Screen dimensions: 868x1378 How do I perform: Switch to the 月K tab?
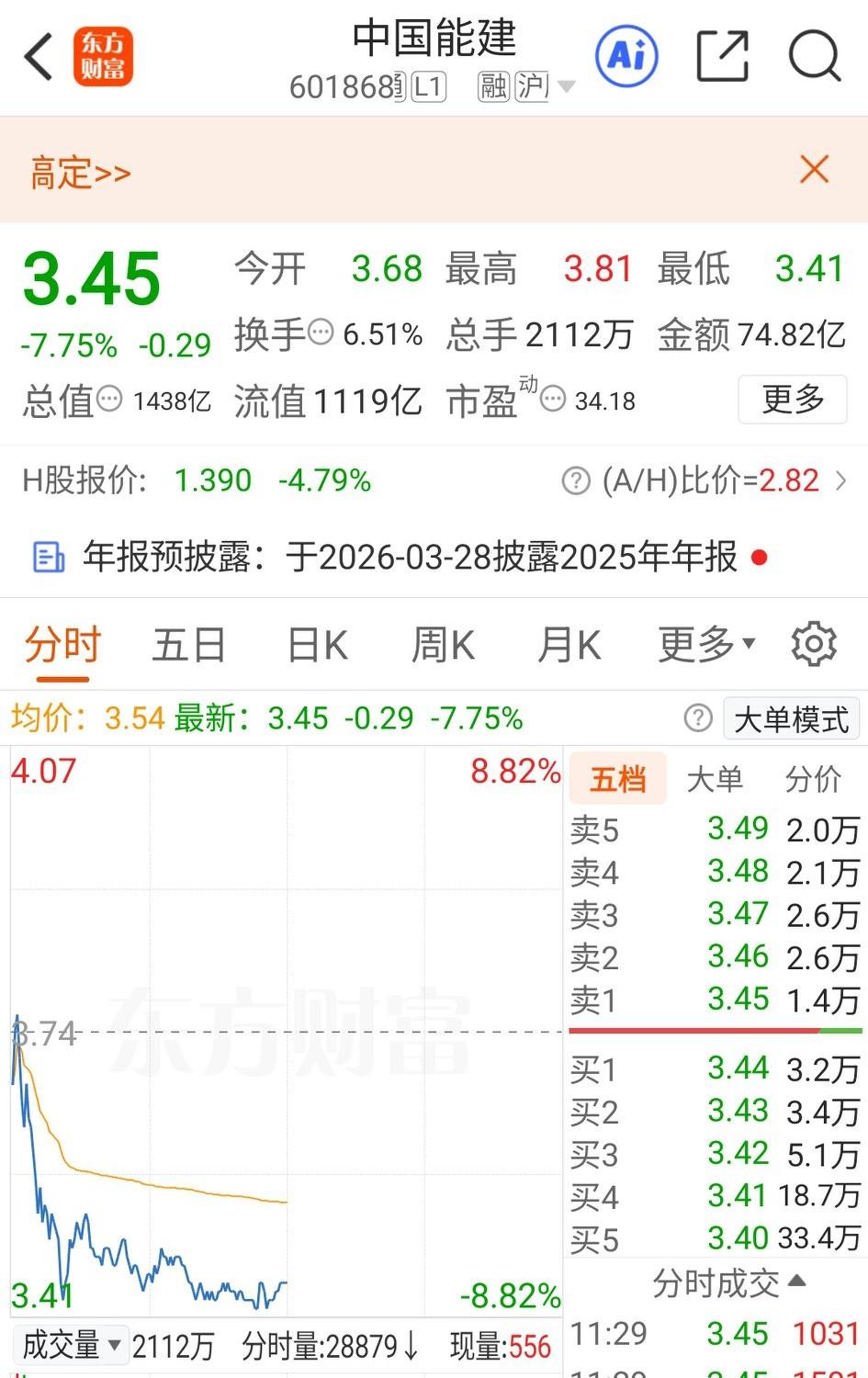click(569, 644)
